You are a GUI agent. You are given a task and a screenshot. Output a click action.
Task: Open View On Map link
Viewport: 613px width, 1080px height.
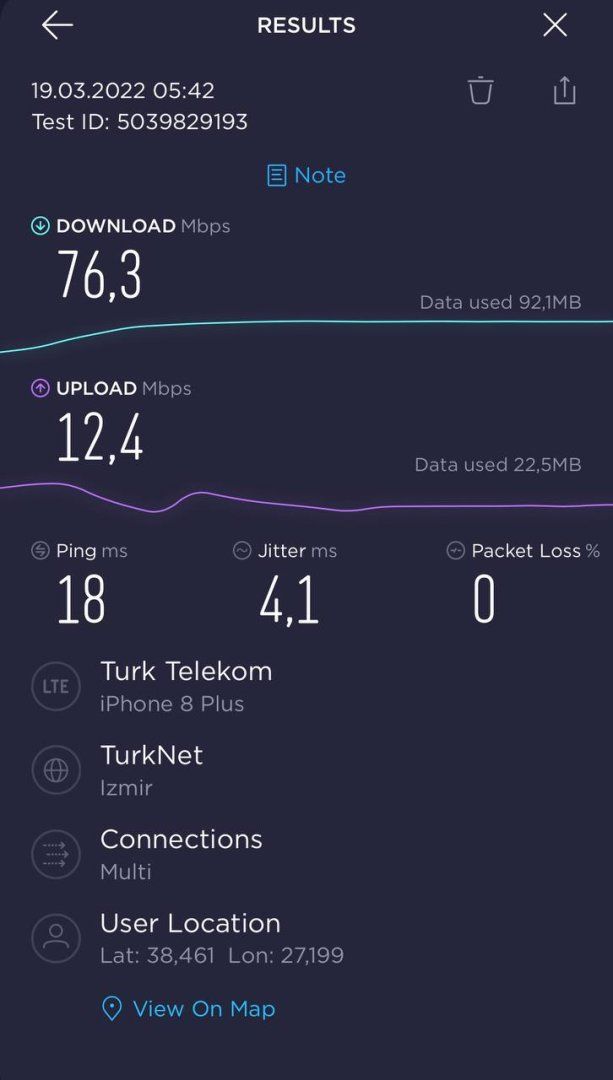(189, 1009)
